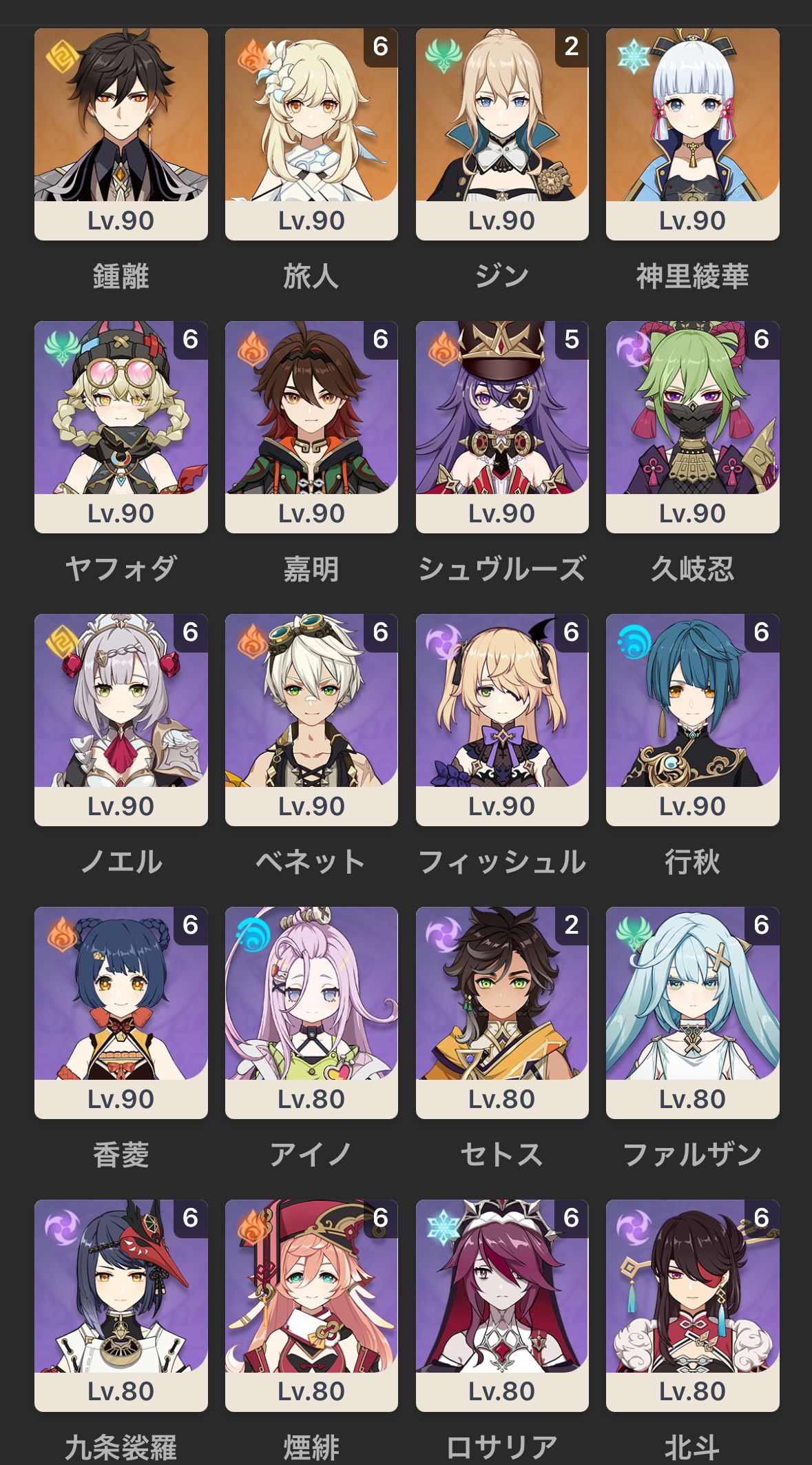
Task: Open 神里綾華's character card
Action: tap(692, 134)
